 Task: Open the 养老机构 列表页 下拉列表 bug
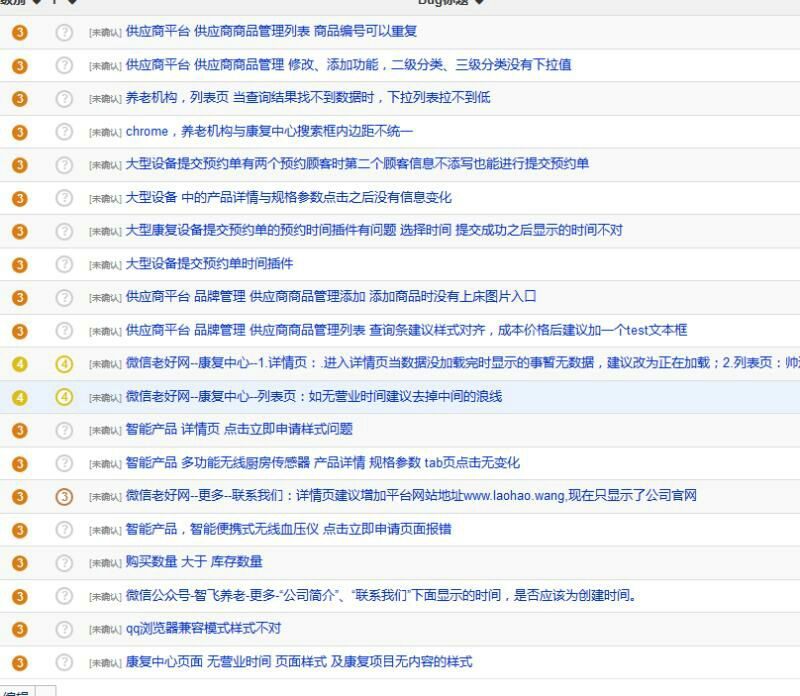(x=307, y=98)
